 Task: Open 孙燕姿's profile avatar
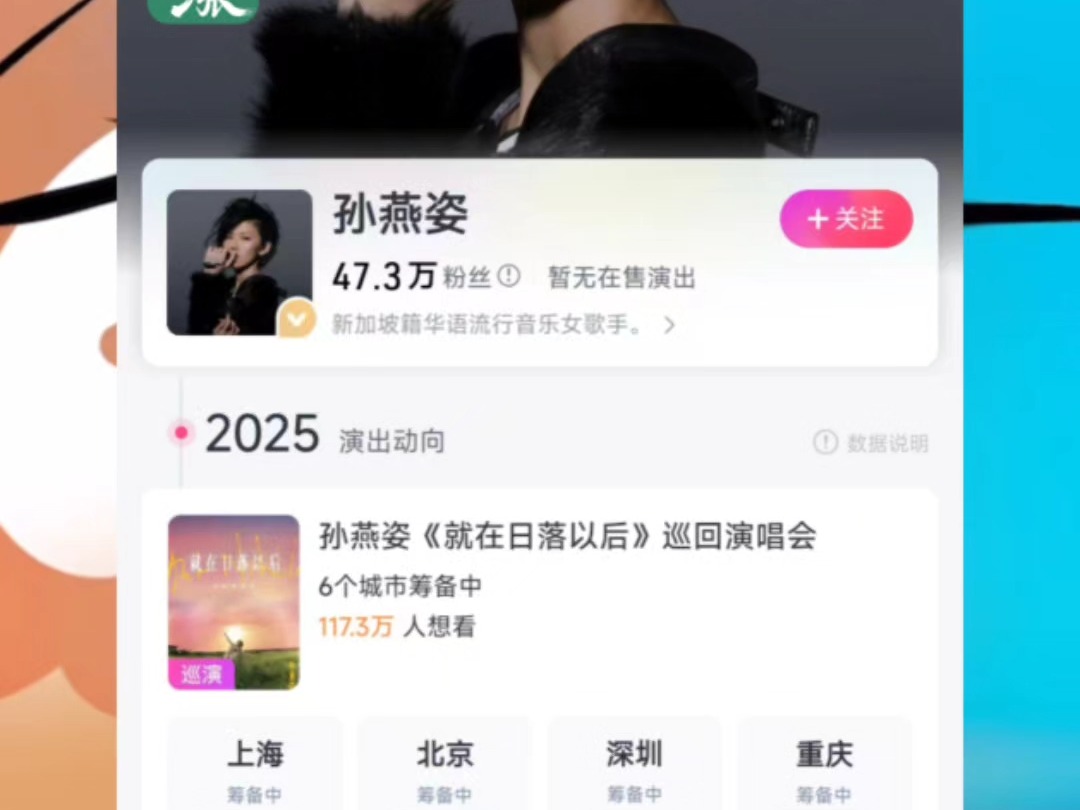(x=239, y=262)
